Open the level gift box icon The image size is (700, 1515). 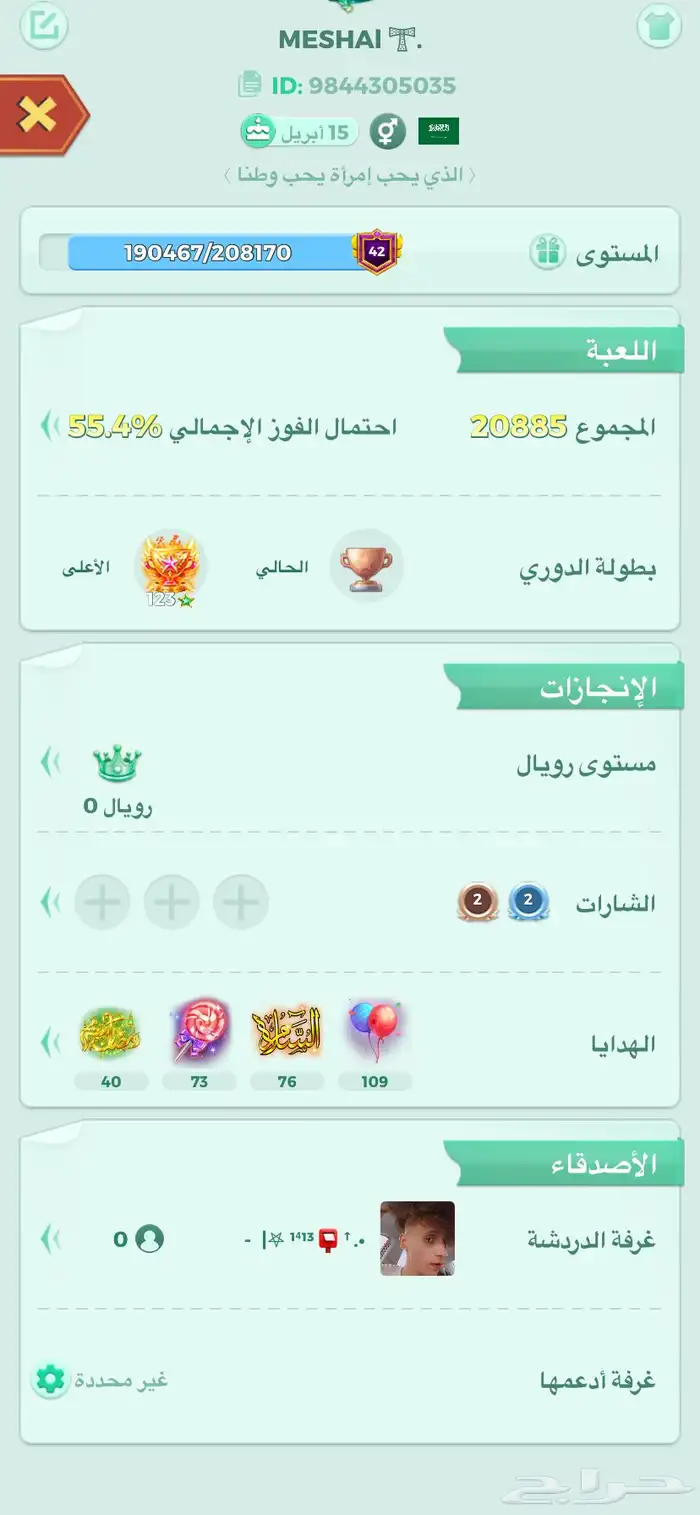coord(548,253)
